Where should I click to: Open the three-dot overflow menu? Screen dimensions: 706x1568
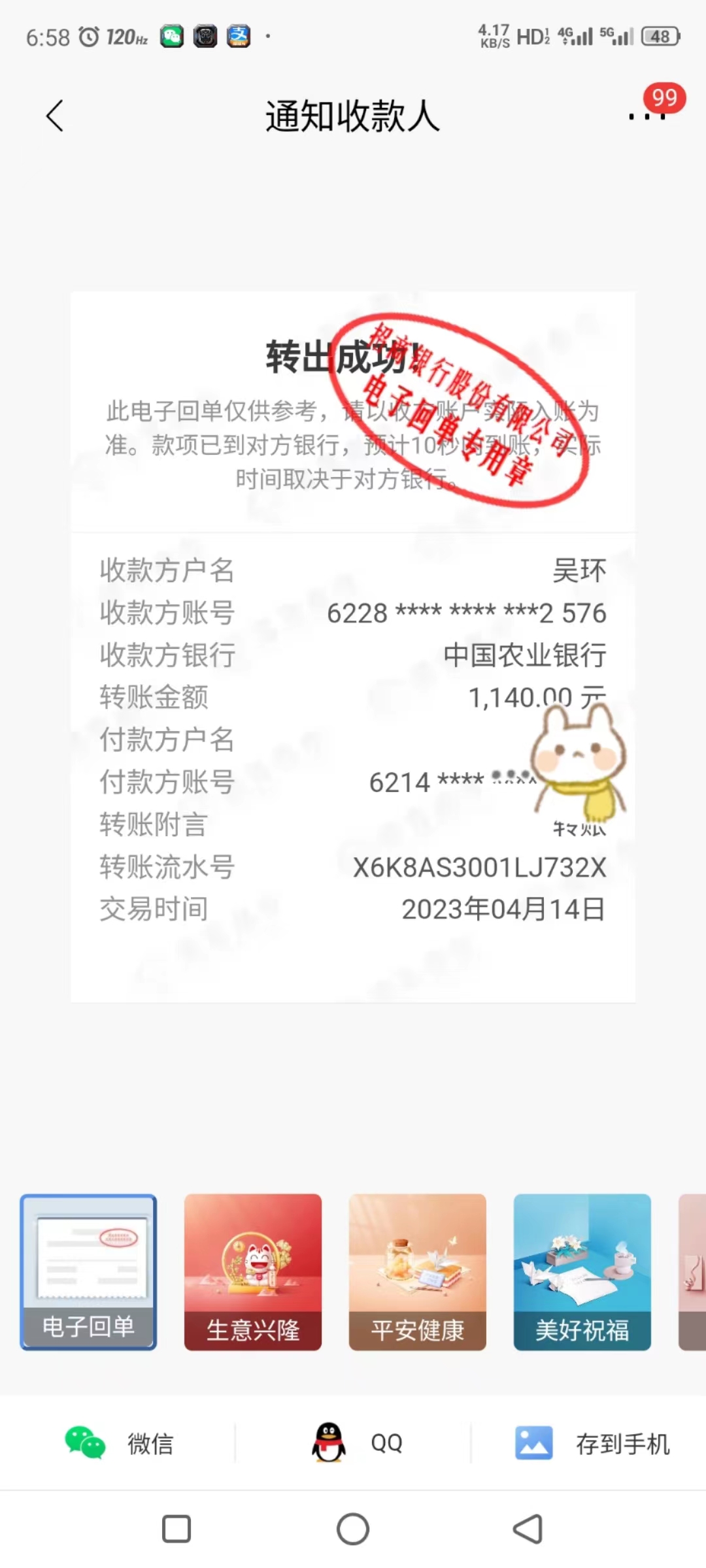[x=647, y=116]
